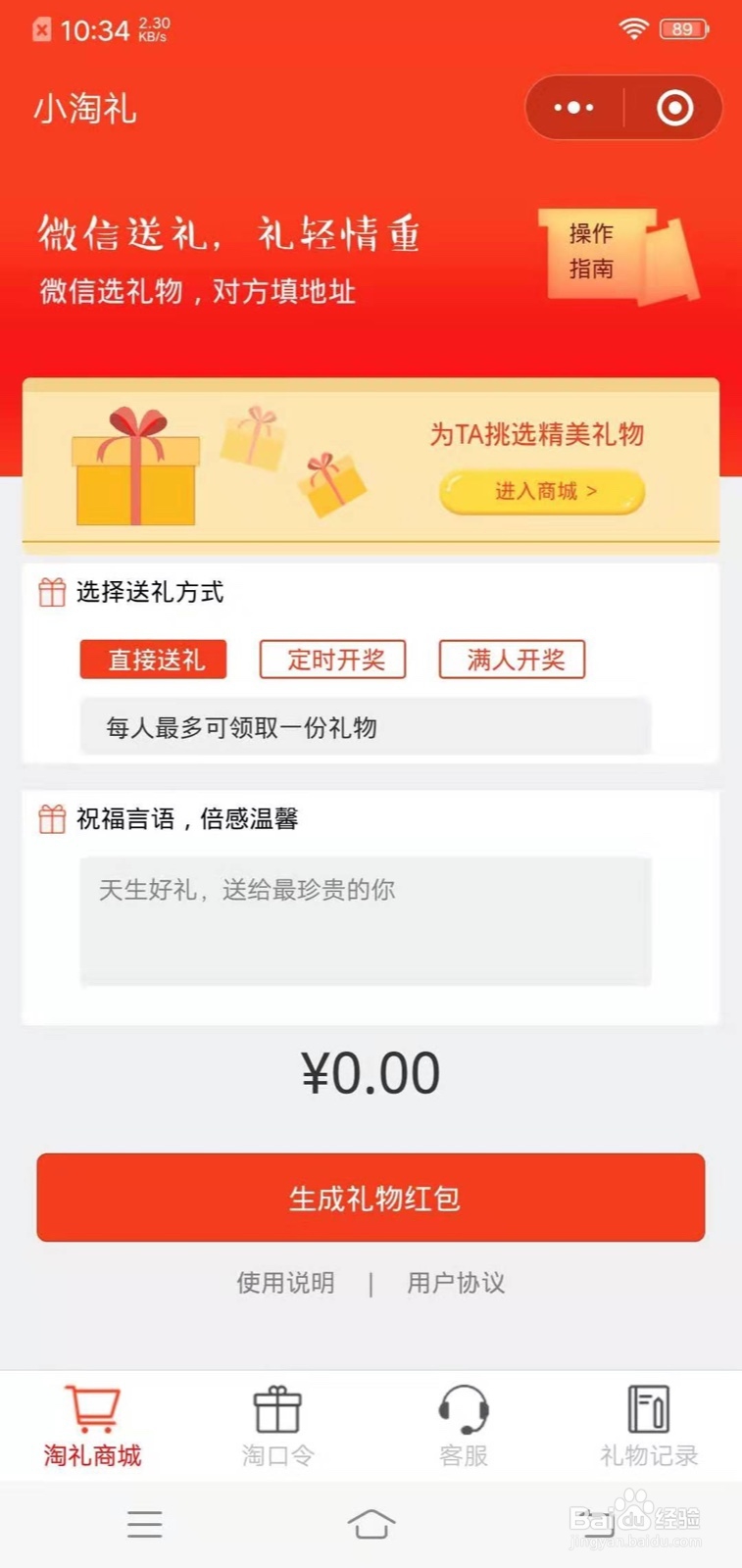Screen dimensions: 742x1568
Task: Expand the 进入商城 mall entry
Action: click(540, 492)
